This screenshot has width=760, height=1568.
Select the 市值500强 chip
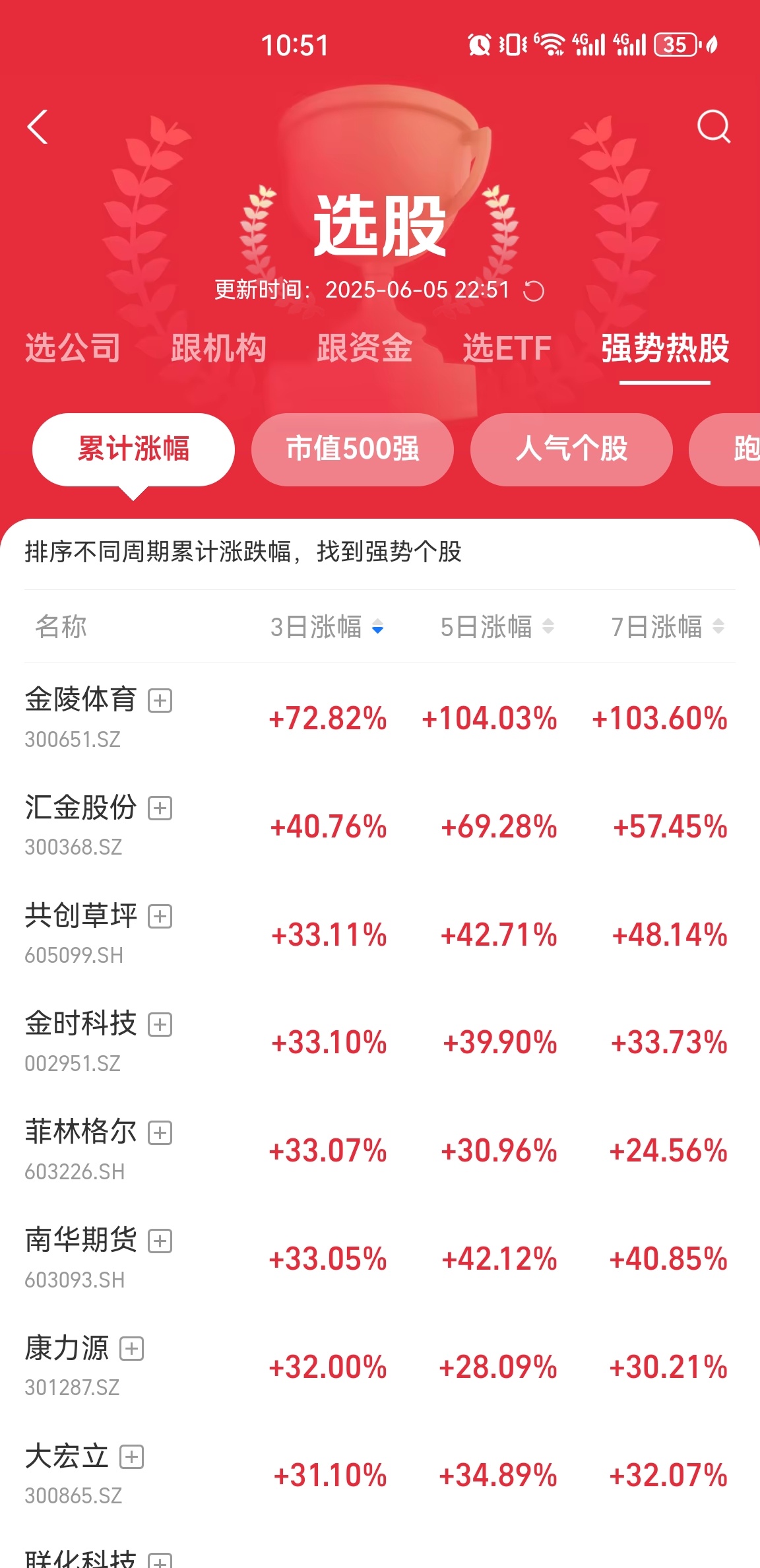point(352,449)
